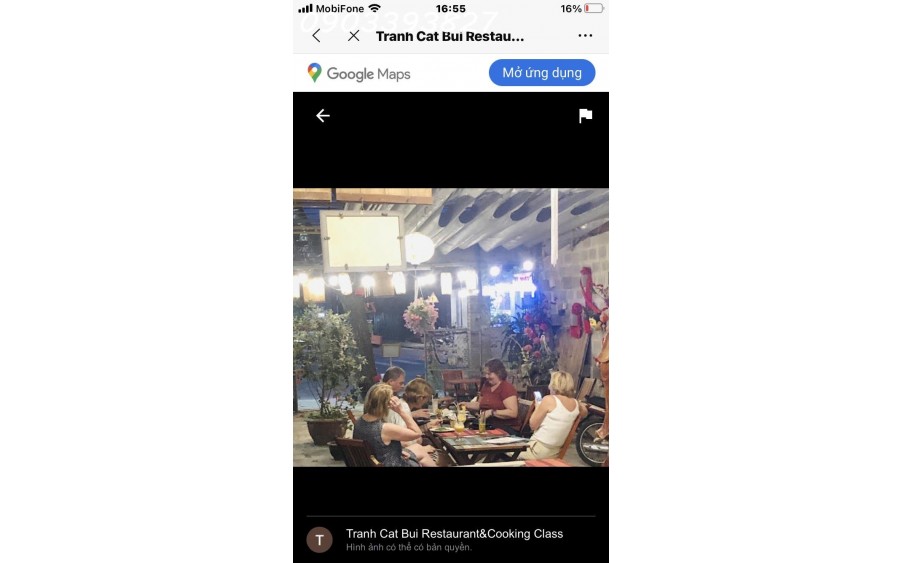Return from the photo viewer with back arrow

point(323,116)
